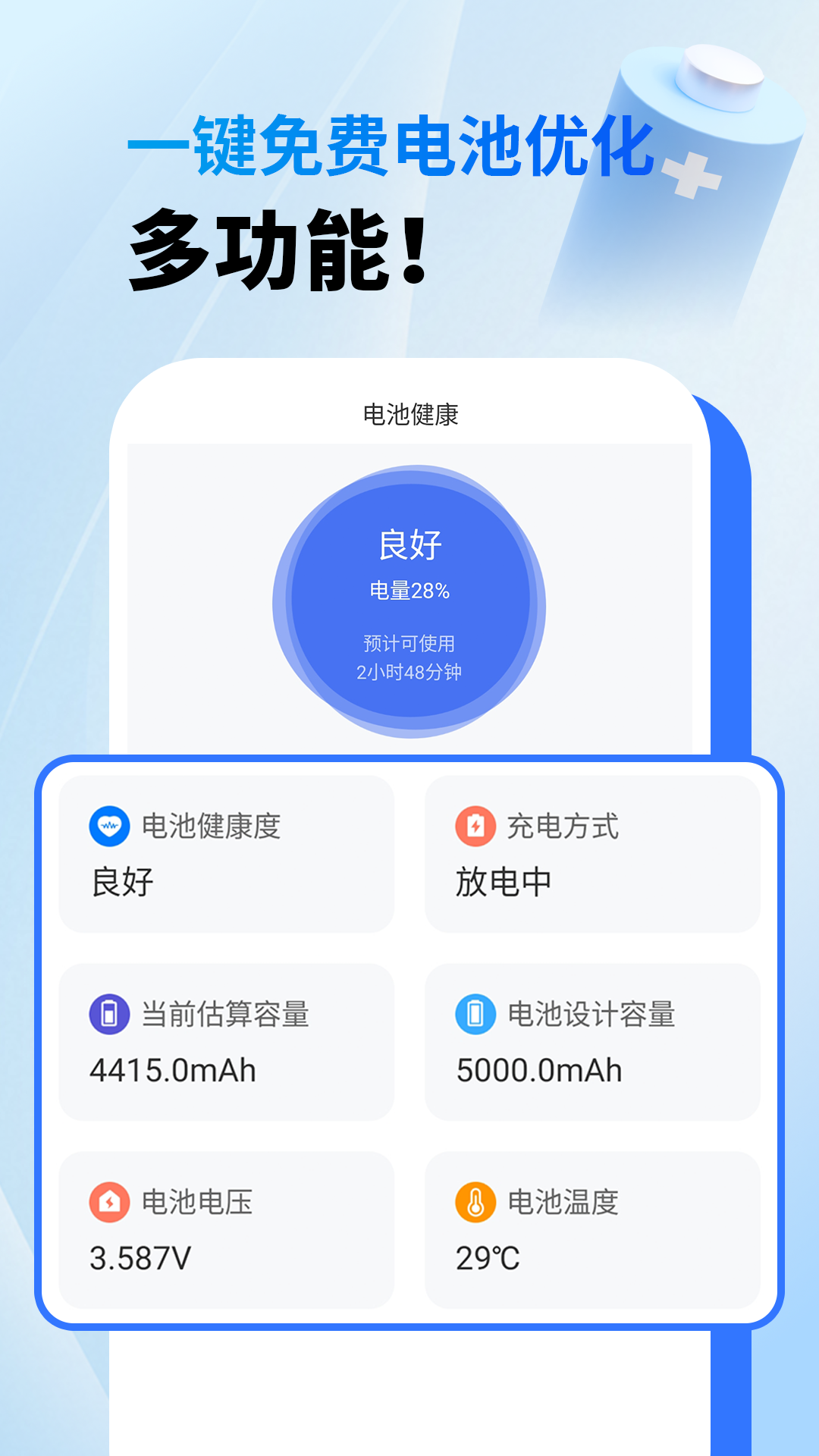The height and width of the screenshot is (1456, 819).
Task: Click the blue battery icon beside 电池设计容量
Action: click(474, 1012)
